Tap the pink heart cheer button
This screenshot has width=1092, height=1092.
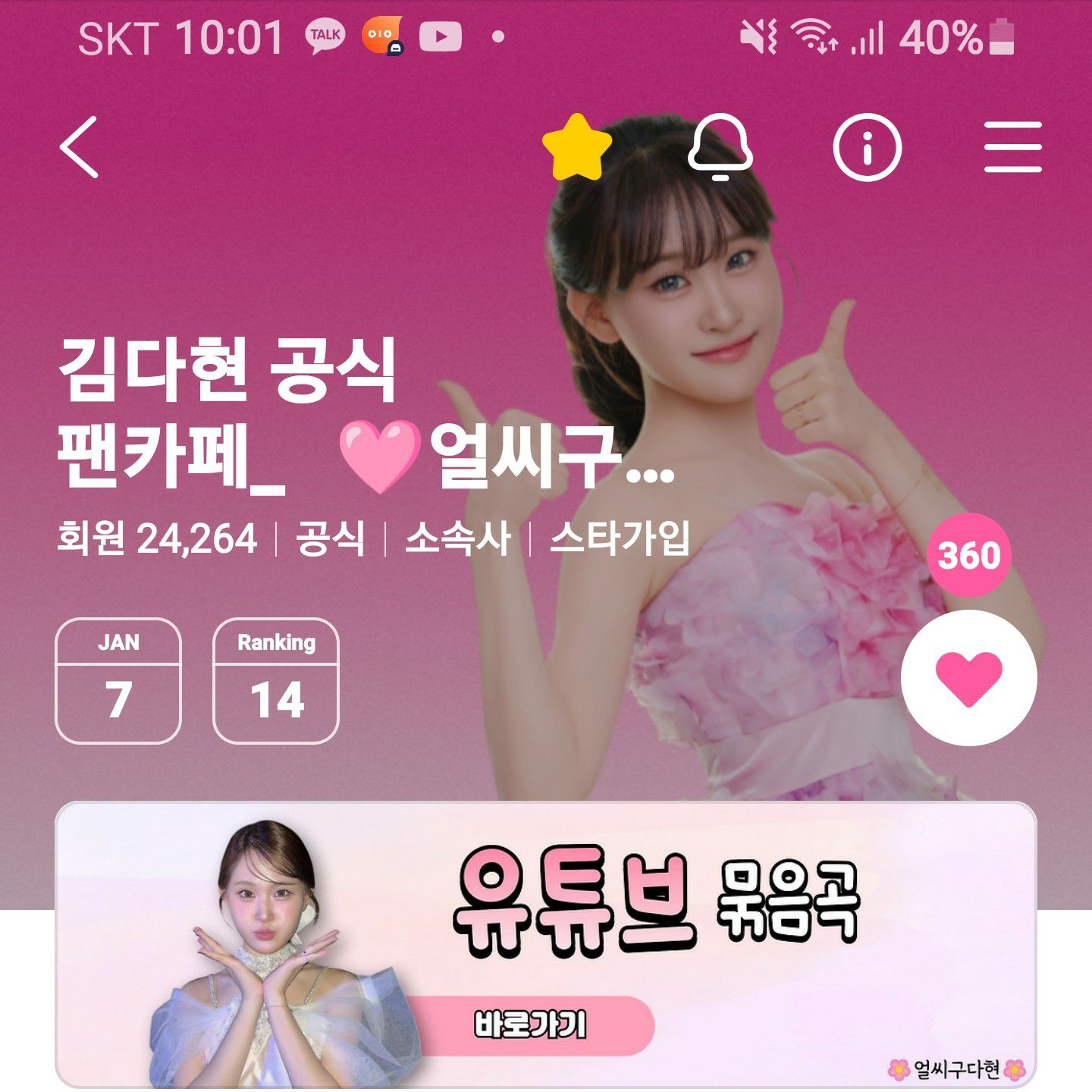point(968,678)
